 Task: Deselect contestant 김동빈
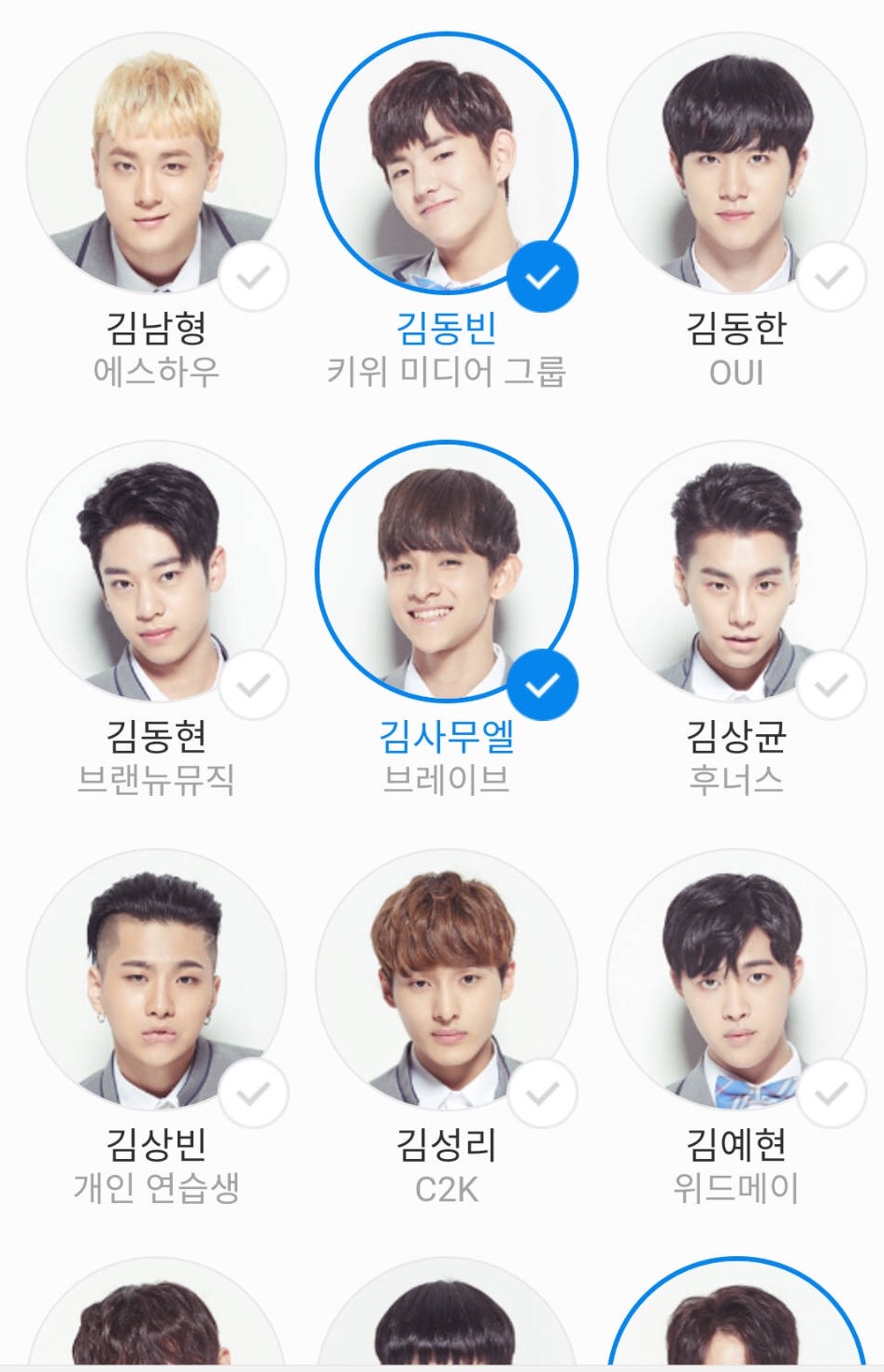[446, 163]
